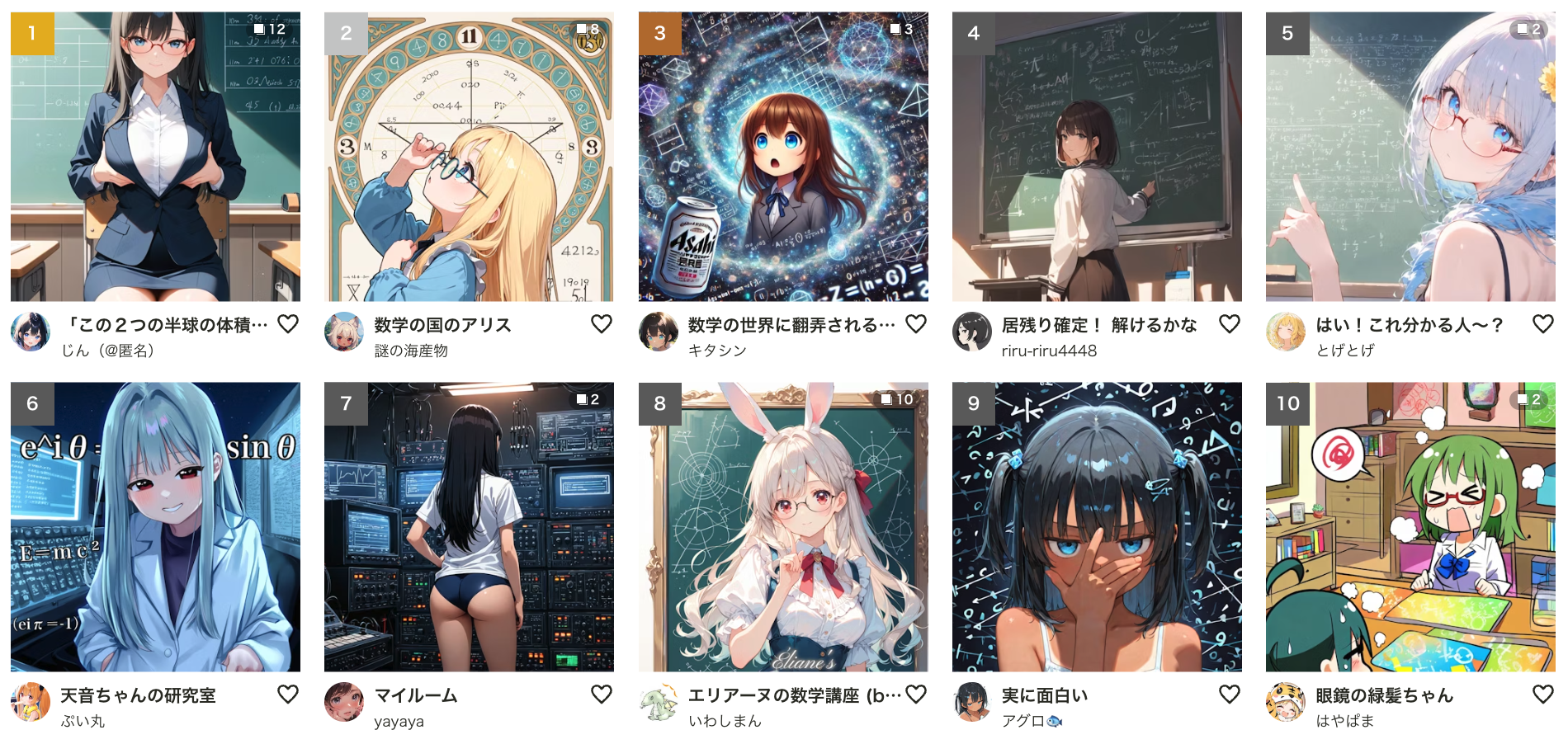Open rank 9 artwork 実に面白い

pyautogui.click(x=1097, y=526)
